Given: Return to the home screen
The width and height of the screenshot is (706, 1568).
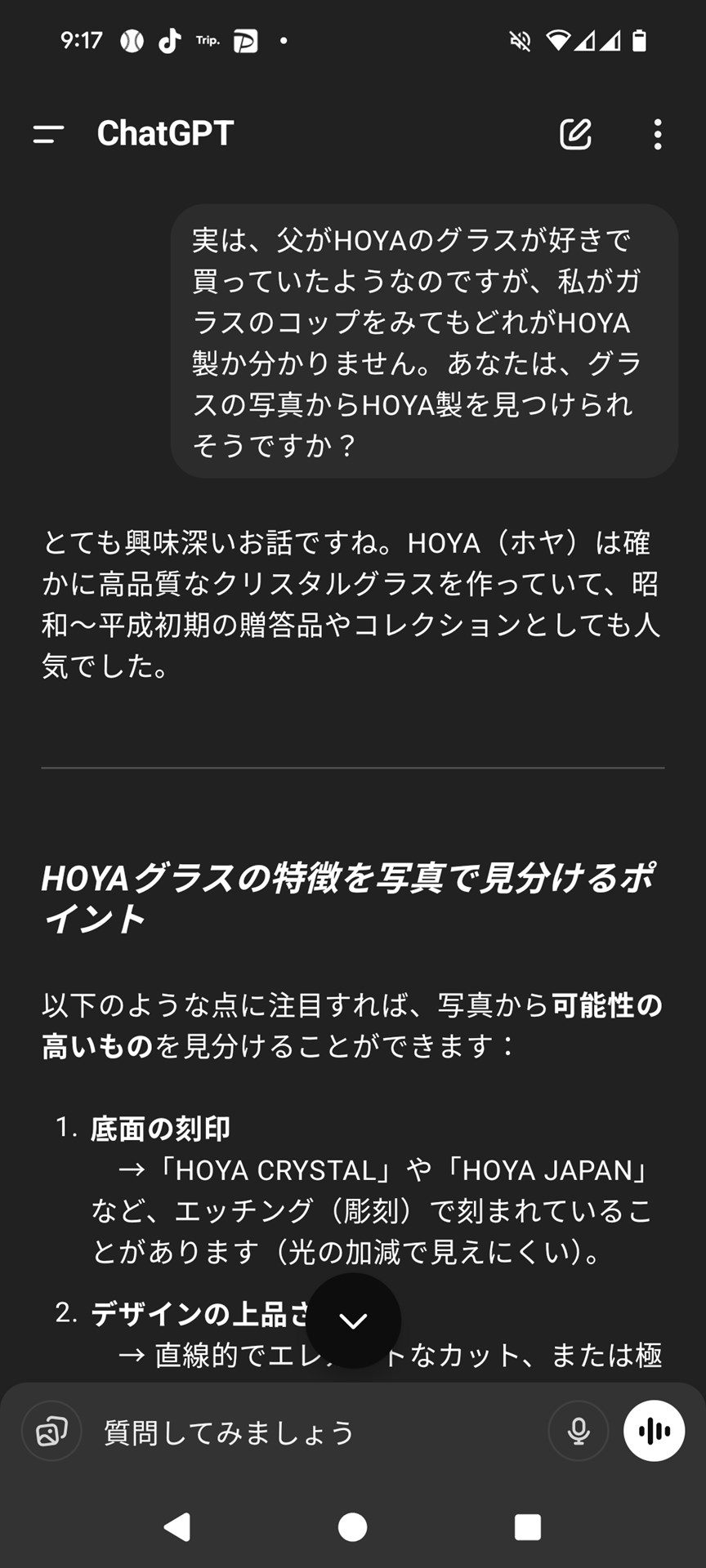Looking at the screenshot, I should click(x=353, y=1526).
